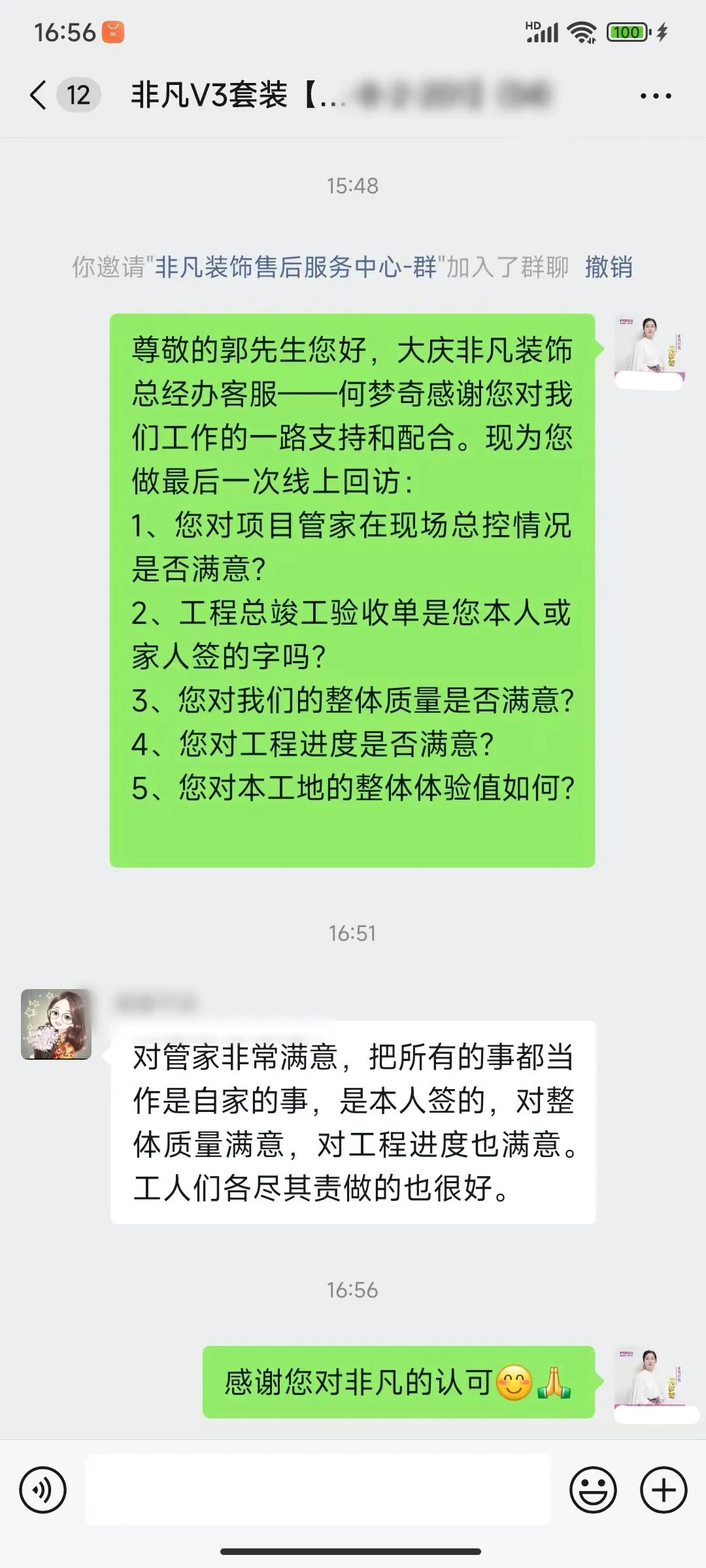View the cartoon-avatar customer's profile
The image size is (706, 1568).
coord(56,1024)
